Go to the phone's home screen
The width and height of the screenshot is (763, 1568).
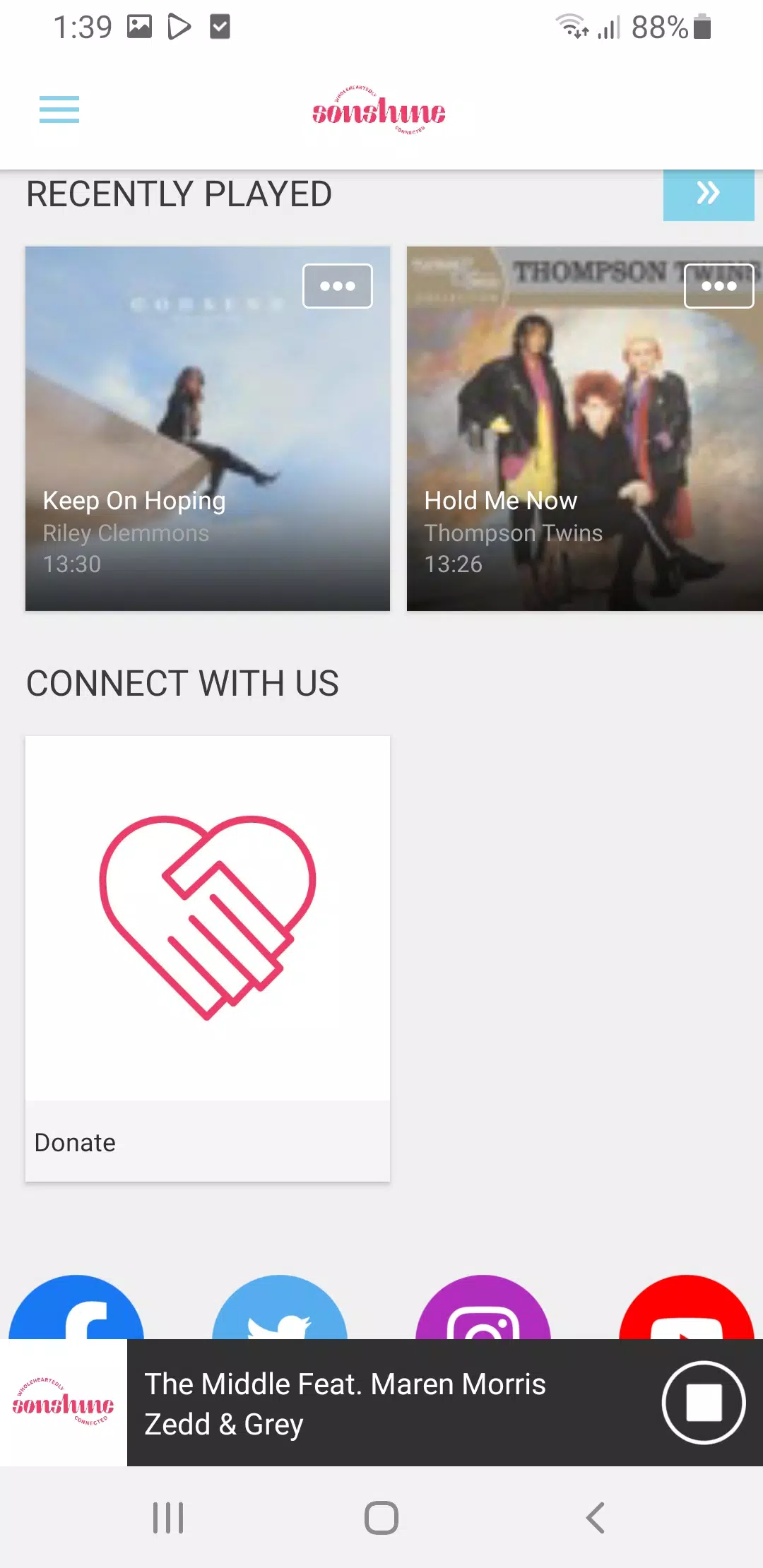tap(381, 1517)
